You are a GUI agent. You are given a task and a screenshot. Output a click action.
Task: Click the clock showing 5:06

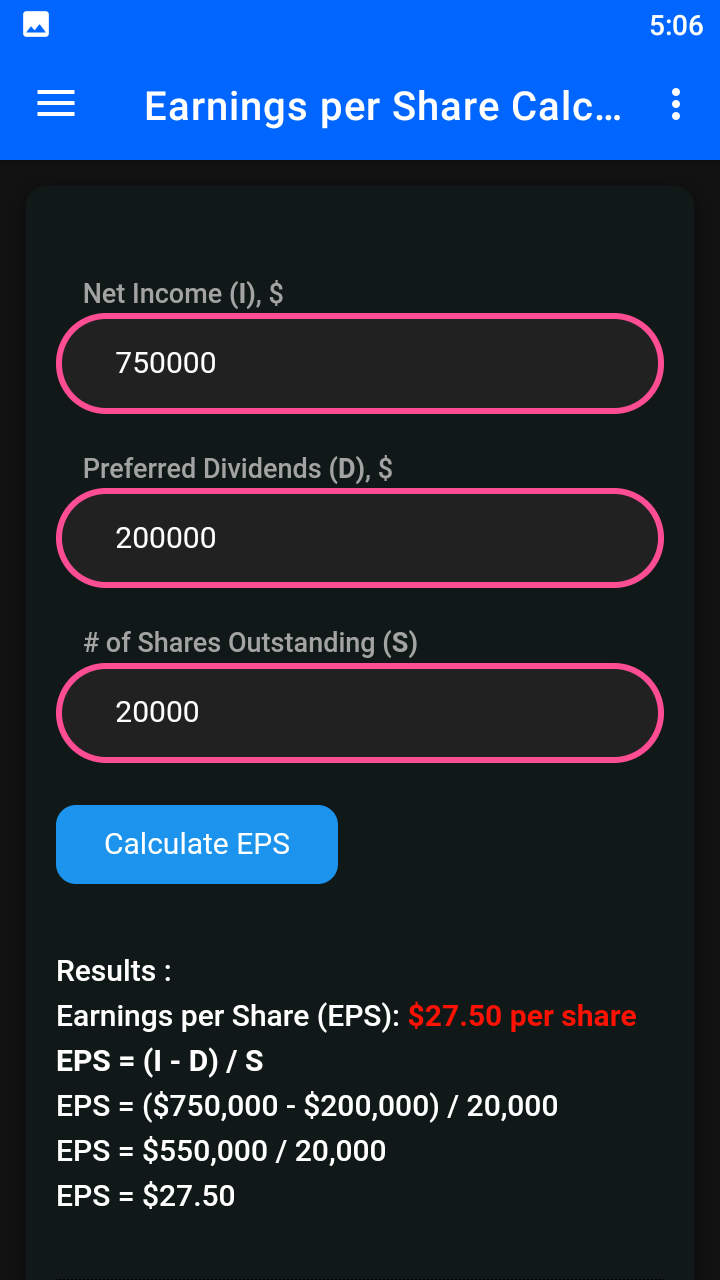click(x=676, y=24)
